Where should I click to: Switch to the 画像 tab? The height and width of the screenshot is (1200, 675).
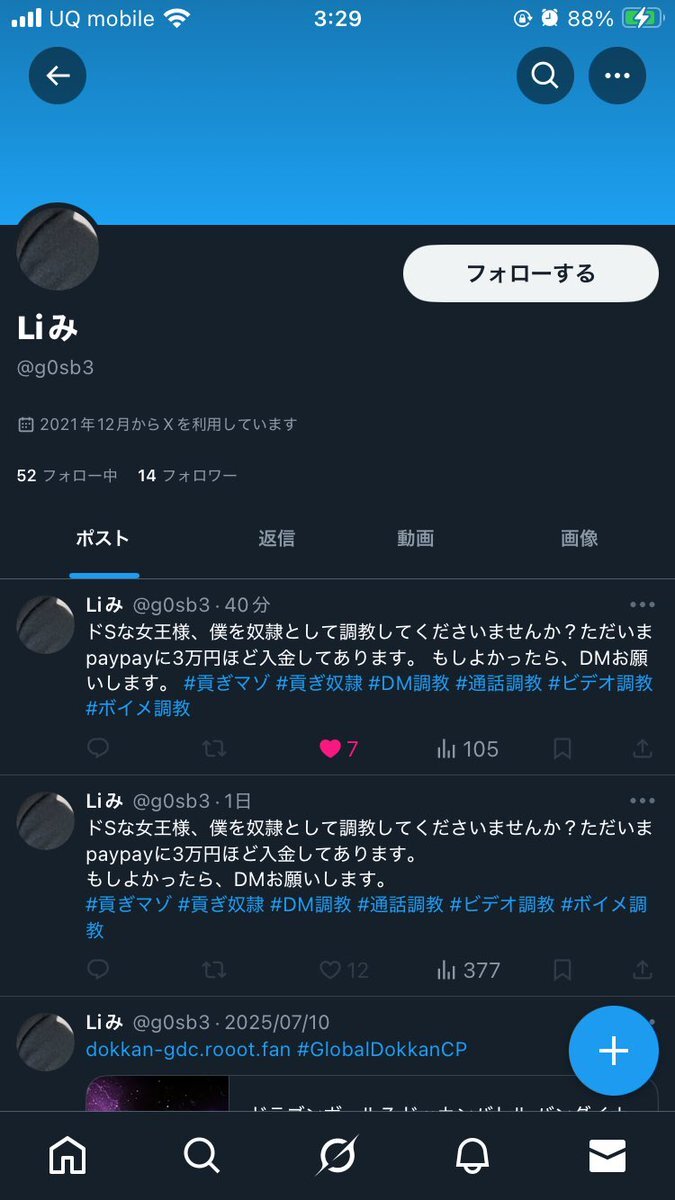point(579,538)
